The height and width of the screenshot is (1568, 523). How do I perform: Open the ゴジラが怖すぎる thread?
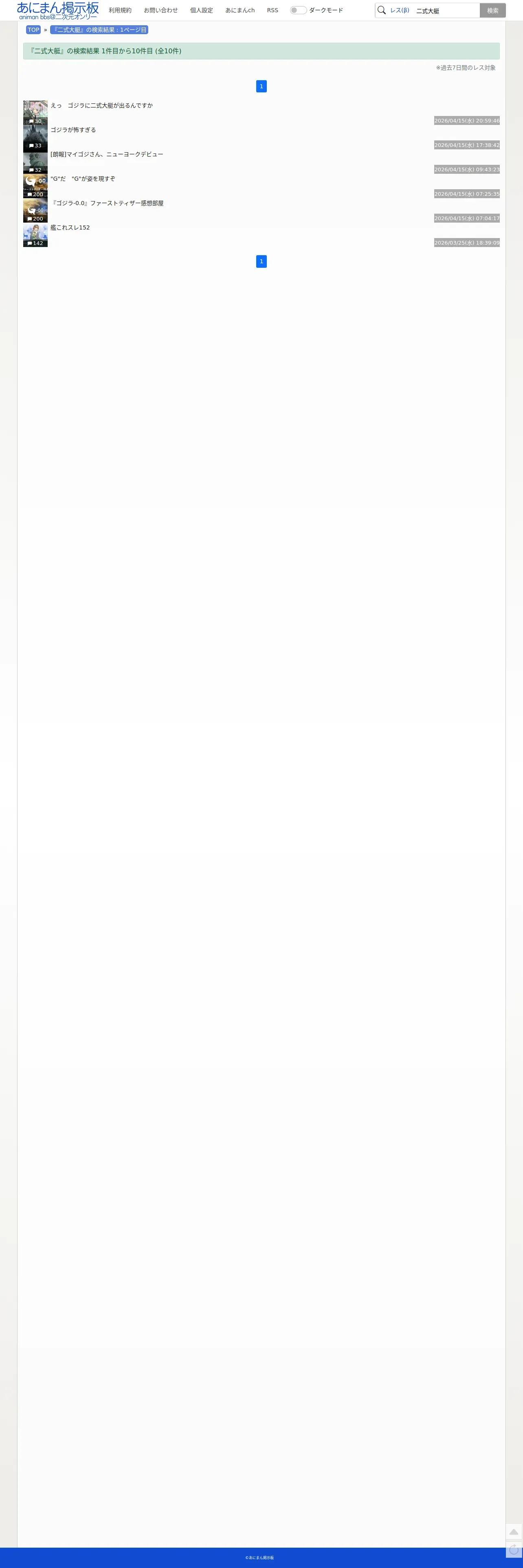point(73,130)
